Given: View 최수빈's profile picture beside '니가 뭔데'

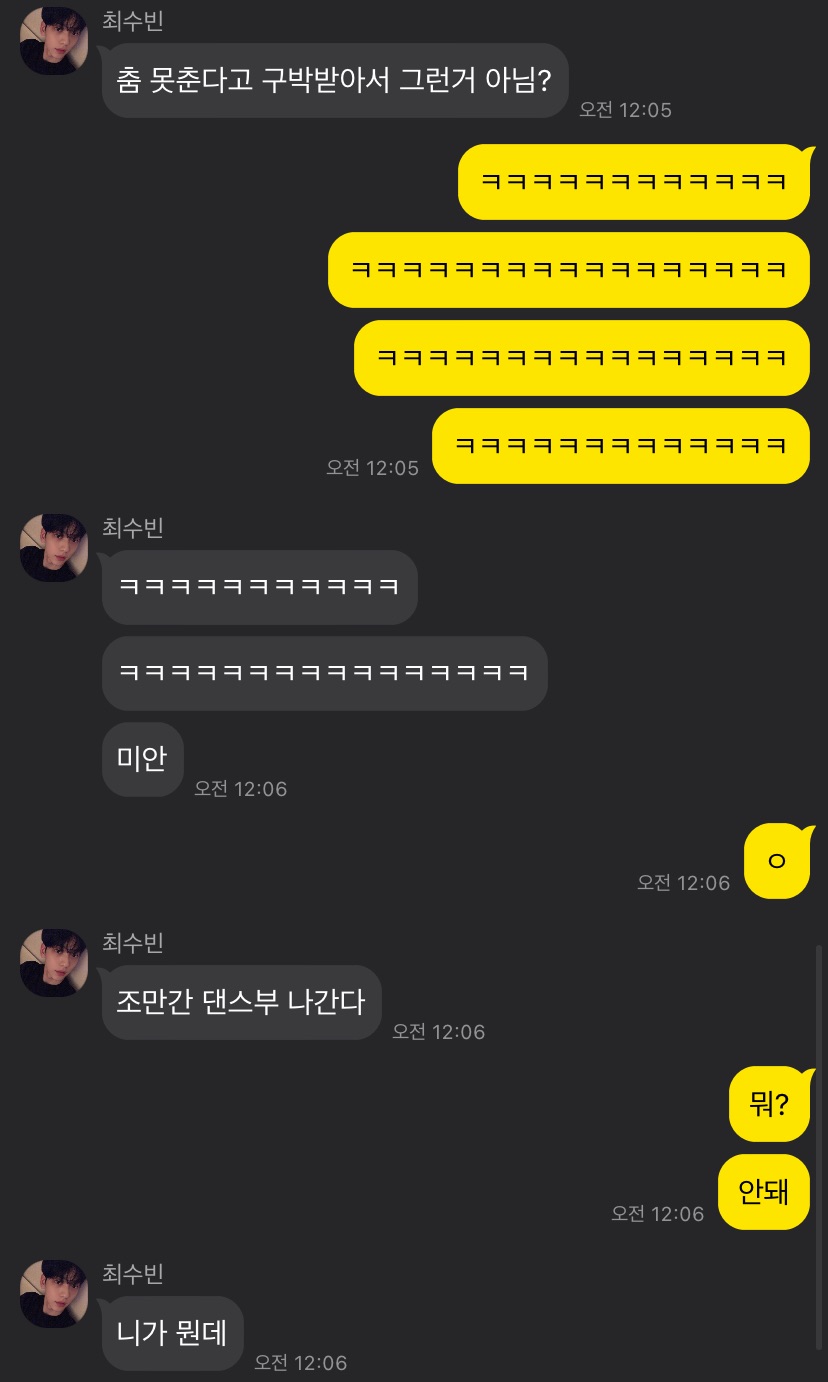Looking at the screenshot, I should tap(54, 1293).
